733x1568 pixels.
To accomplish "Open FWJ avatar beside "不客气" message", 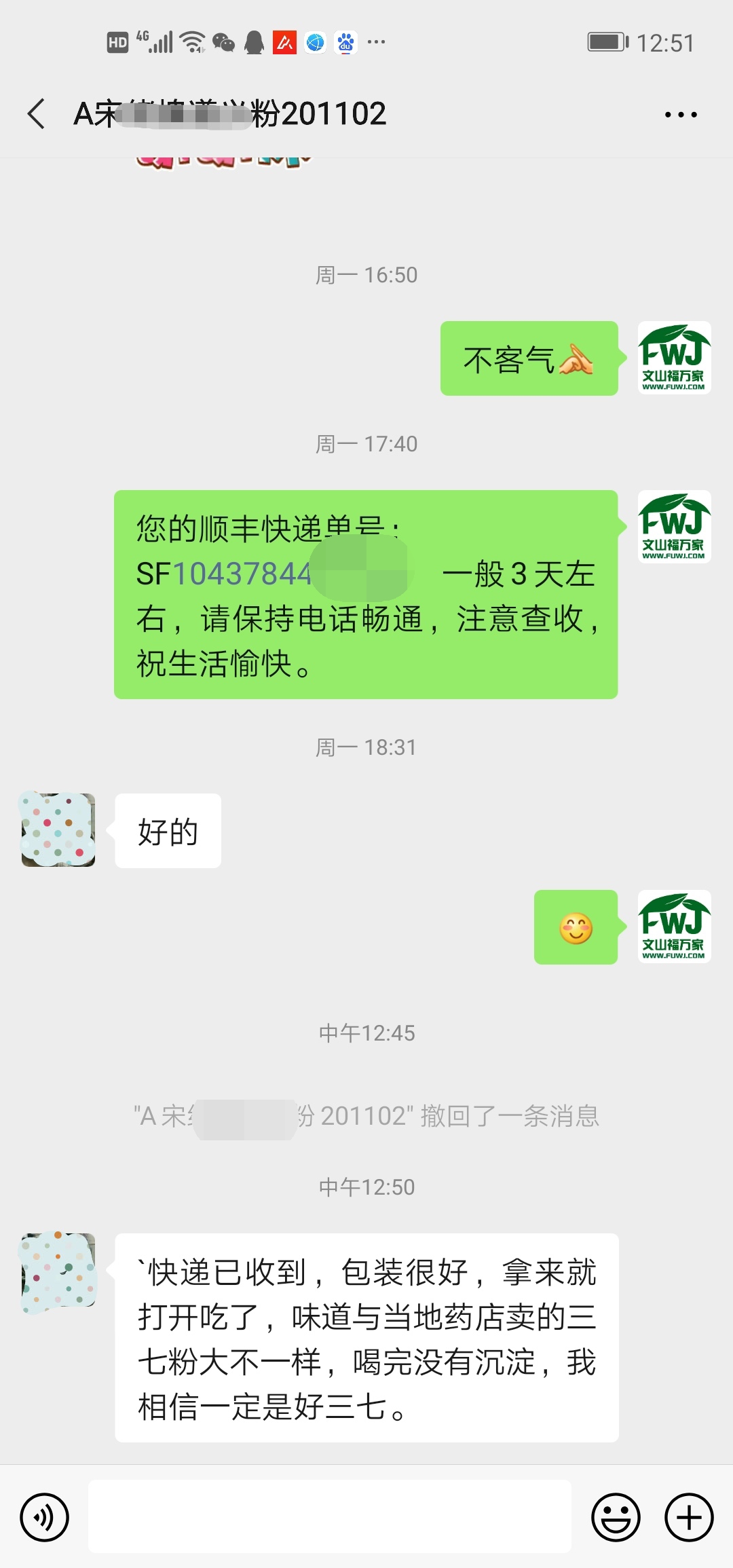I will click(674, 358).
